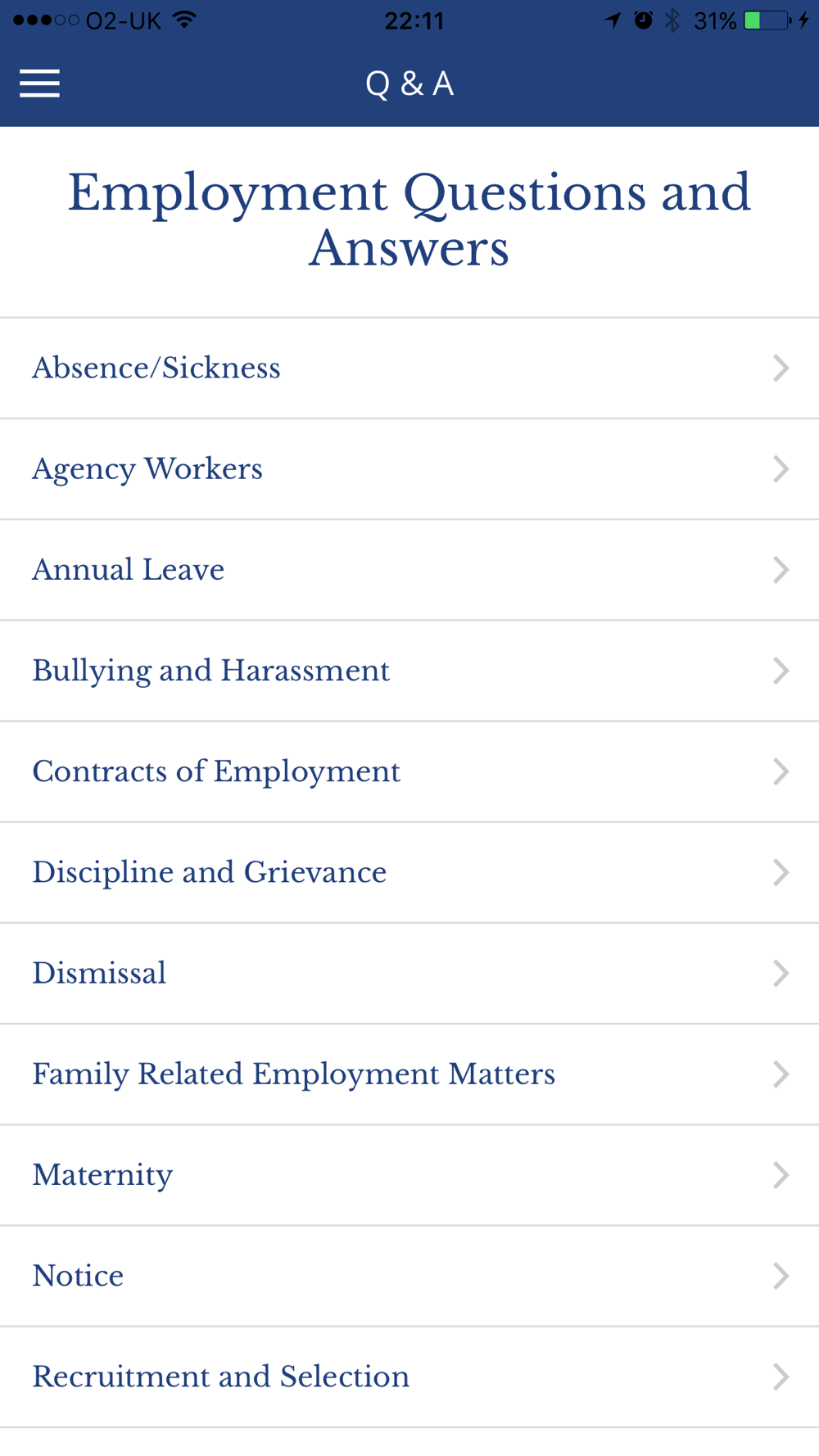Open Discipline and Grievance topic

pos(409,873)
